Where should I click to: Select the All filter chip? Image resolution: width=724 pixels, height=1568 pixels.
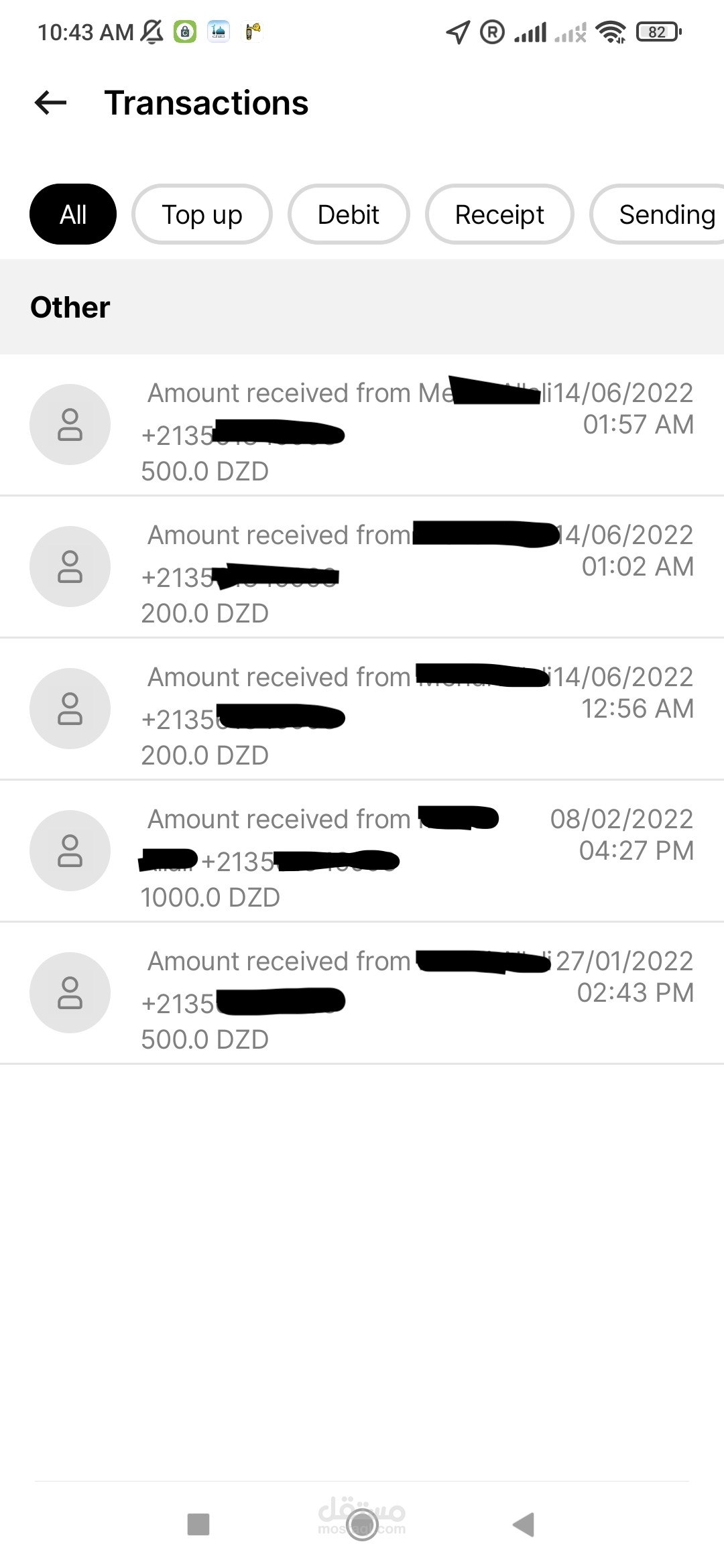(x=73, y=214)
